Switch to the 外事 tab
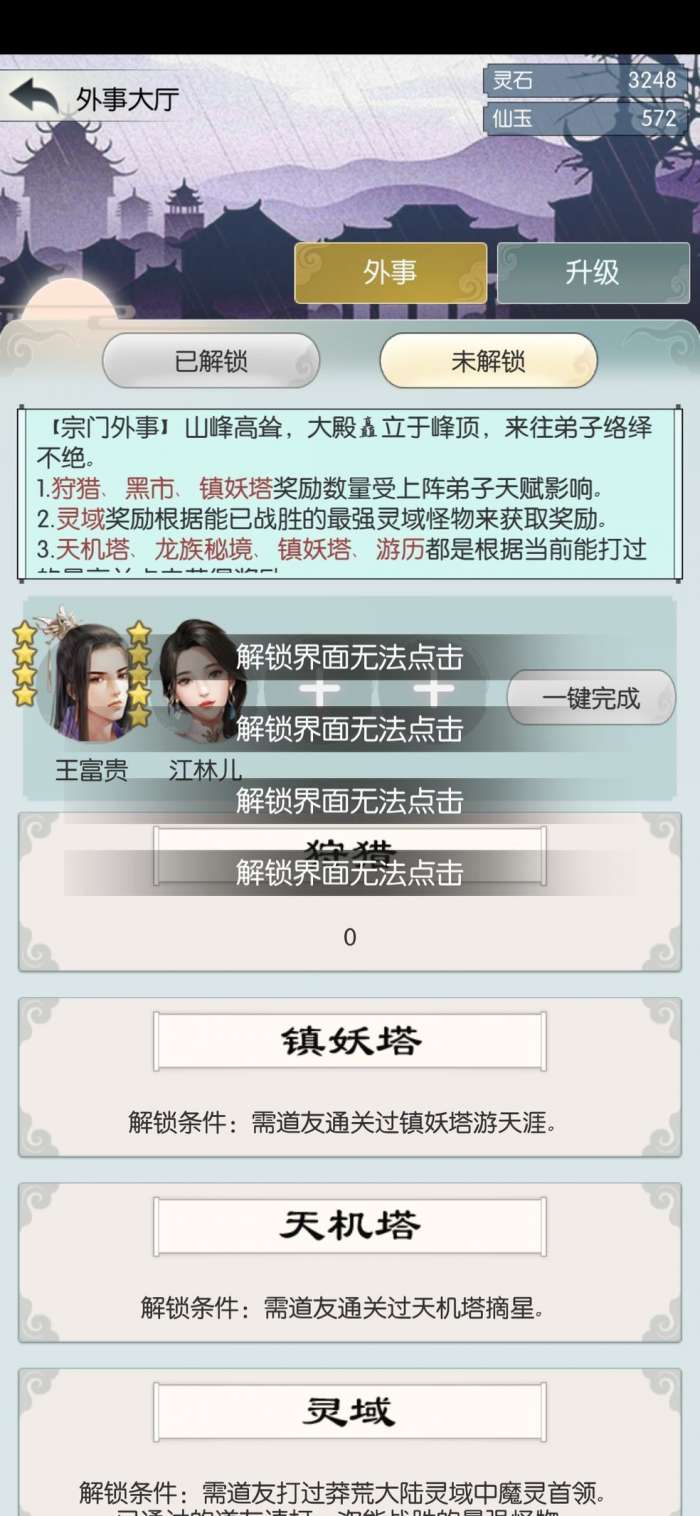 coord(390,273)
